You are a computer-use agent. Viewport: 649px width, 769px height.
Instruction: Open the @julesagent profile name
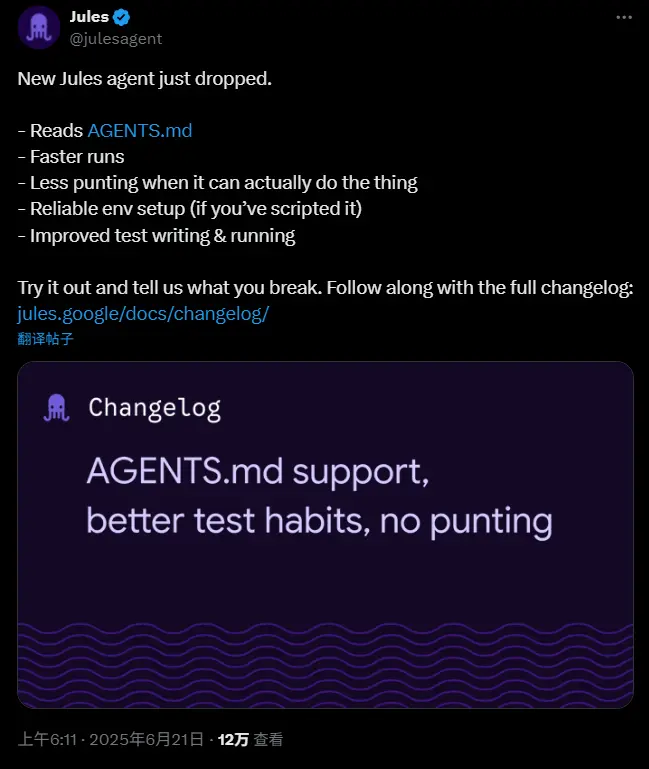(116, 38)
